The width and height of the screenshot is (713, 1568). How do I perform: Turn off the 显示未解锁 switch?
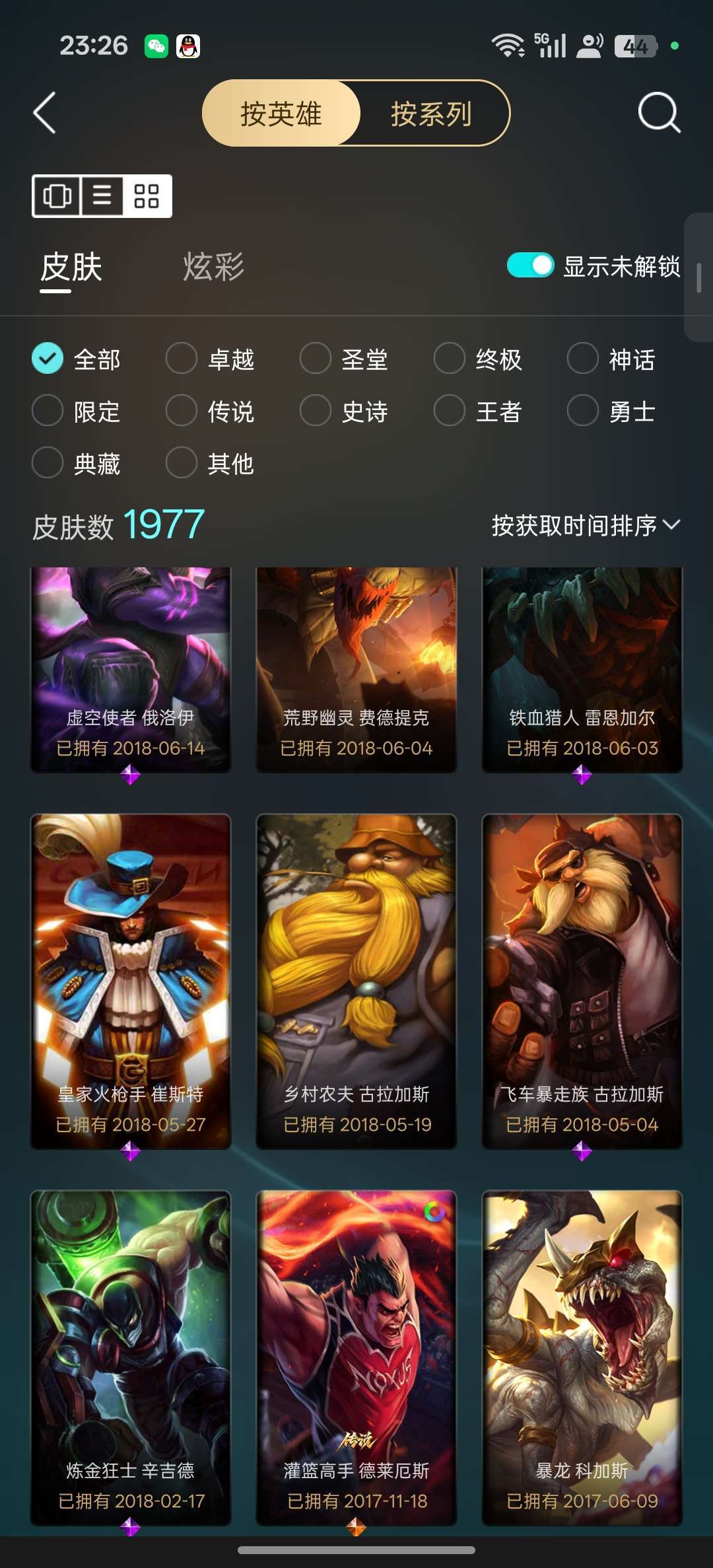click(530, 266)
